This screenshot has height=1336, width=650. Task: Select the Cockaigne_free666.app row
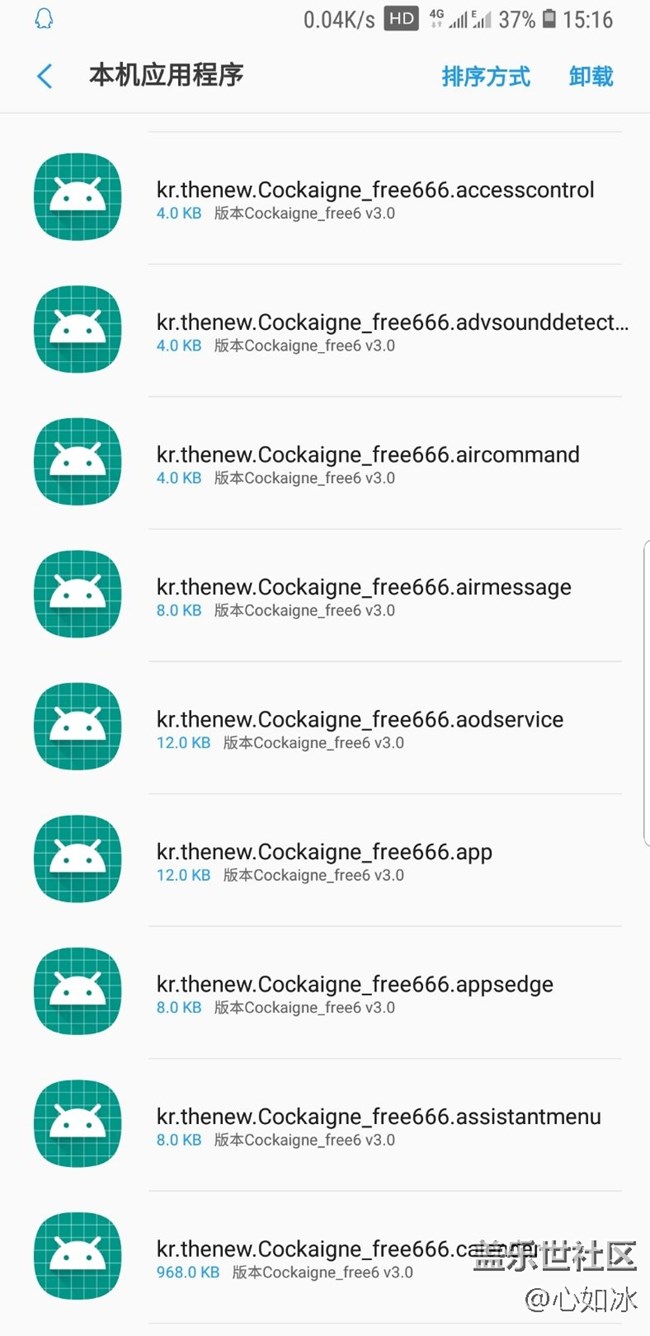click(x=325, y=860)
